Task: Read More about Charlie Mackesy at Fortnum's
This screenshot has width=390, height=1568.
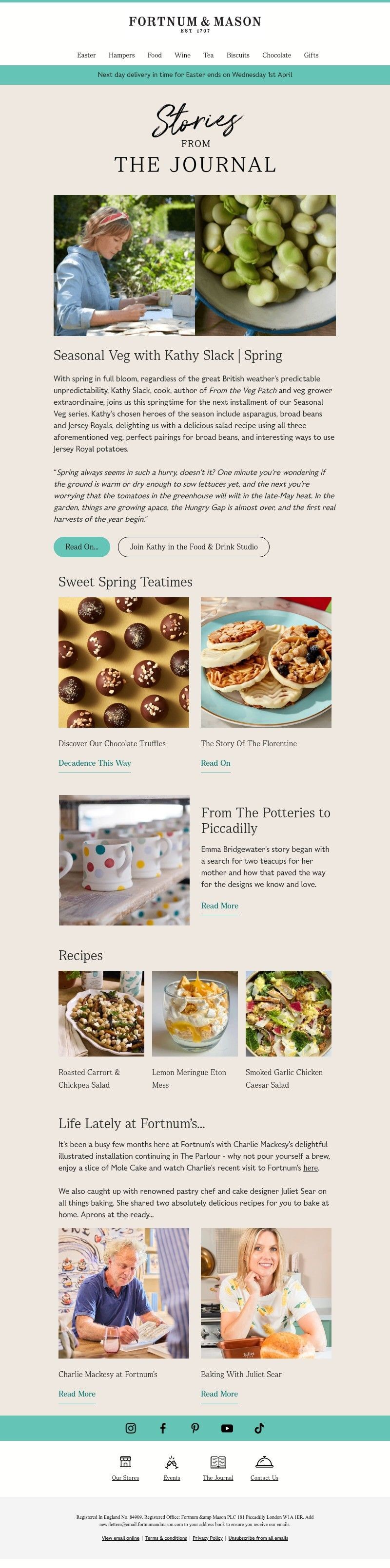Action: 77,1393
